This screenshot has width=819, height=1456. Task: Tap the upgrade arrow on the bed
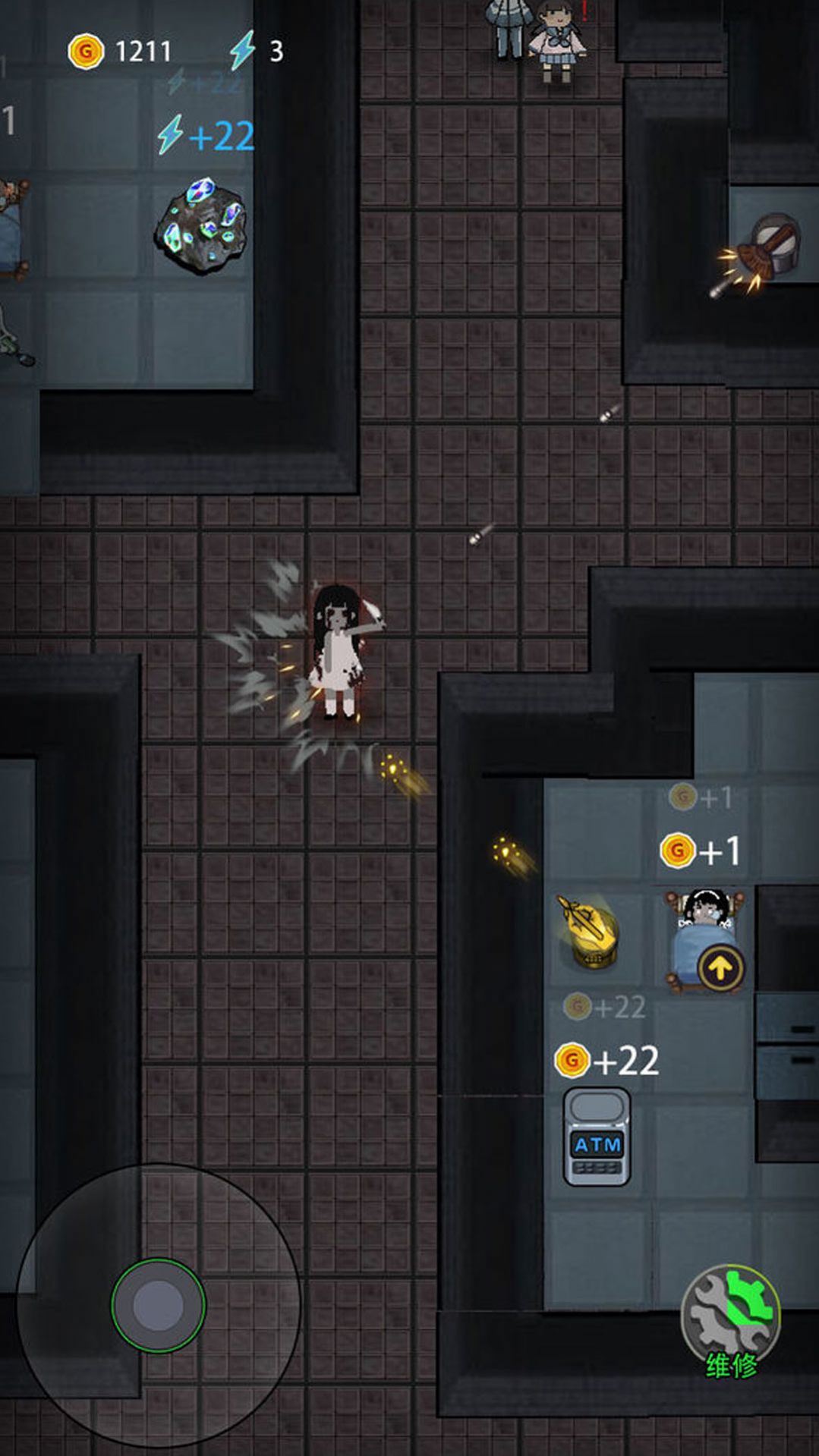(x=720, y=968)
